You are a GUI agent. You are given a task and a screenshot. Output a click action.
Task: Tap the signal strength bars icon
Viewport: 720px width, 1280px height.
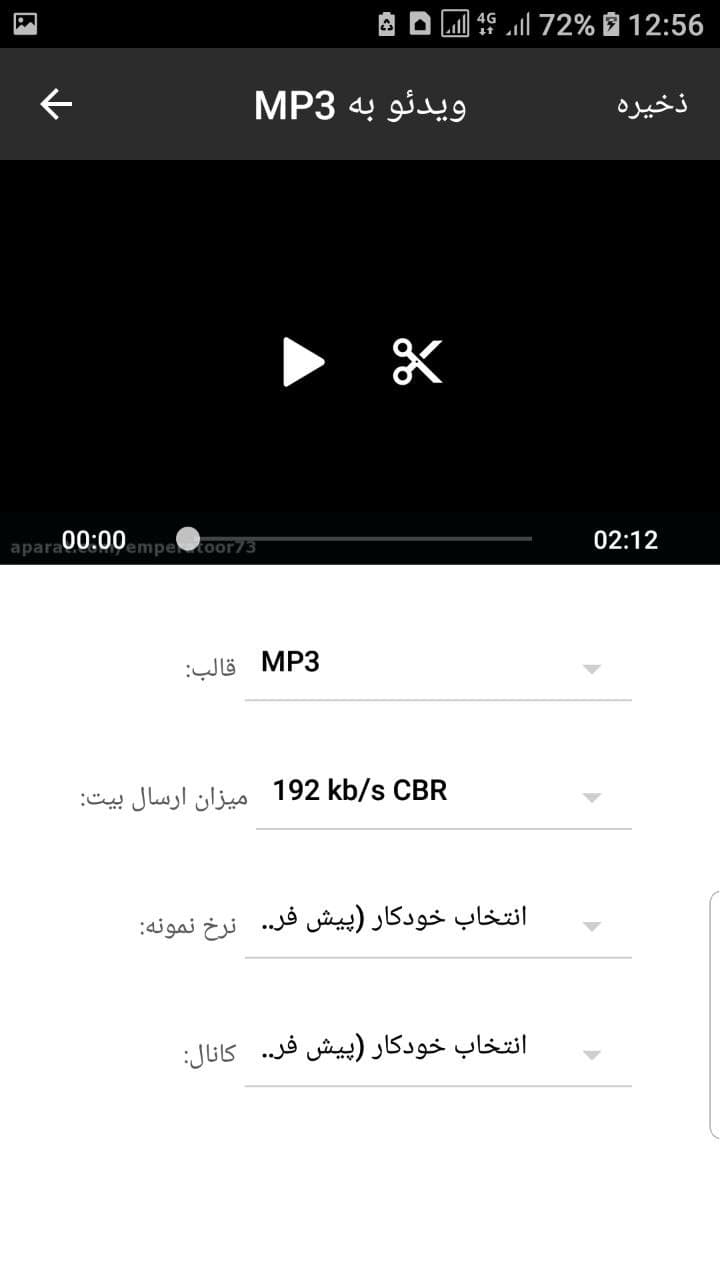click(520, 22)
